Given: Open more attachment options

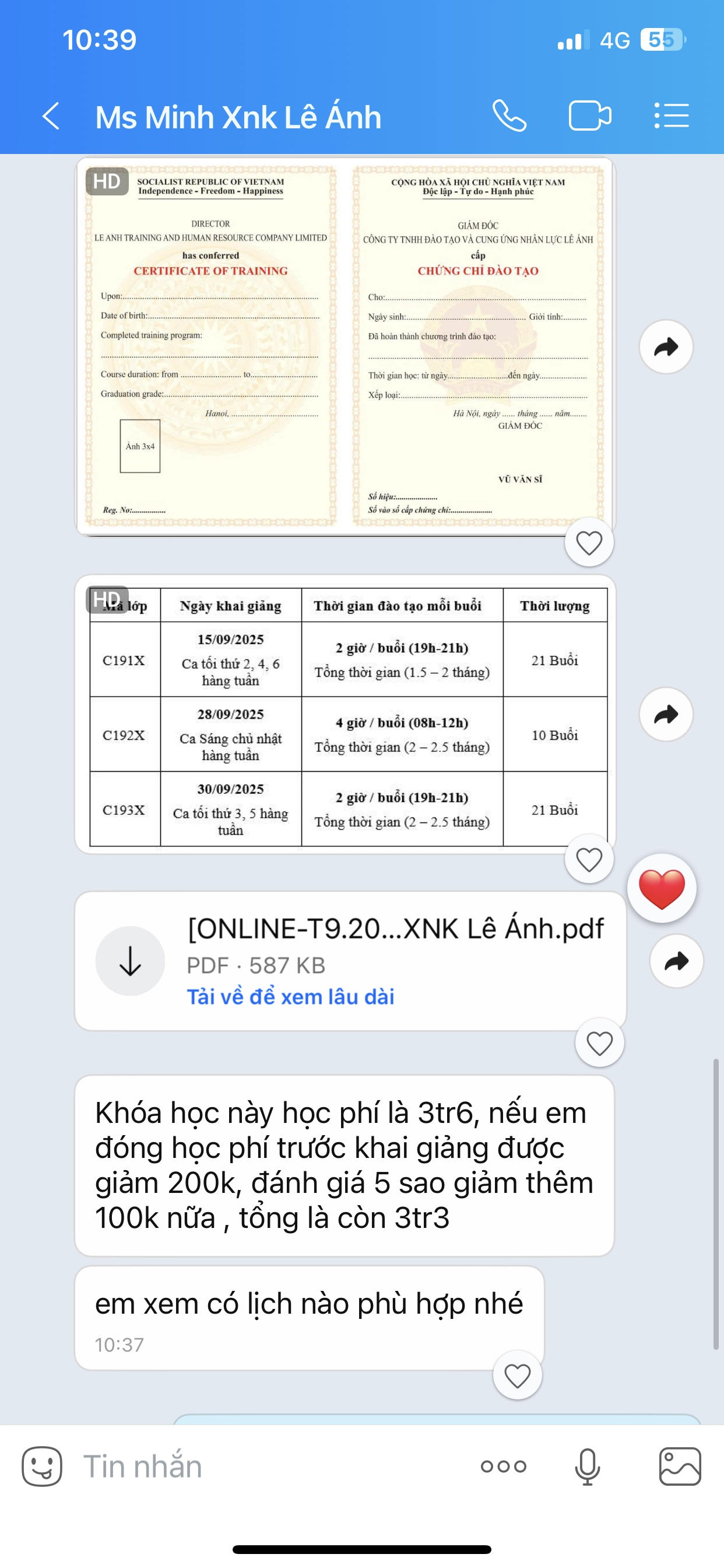Looking at the screenshot, I should 503,1466.
